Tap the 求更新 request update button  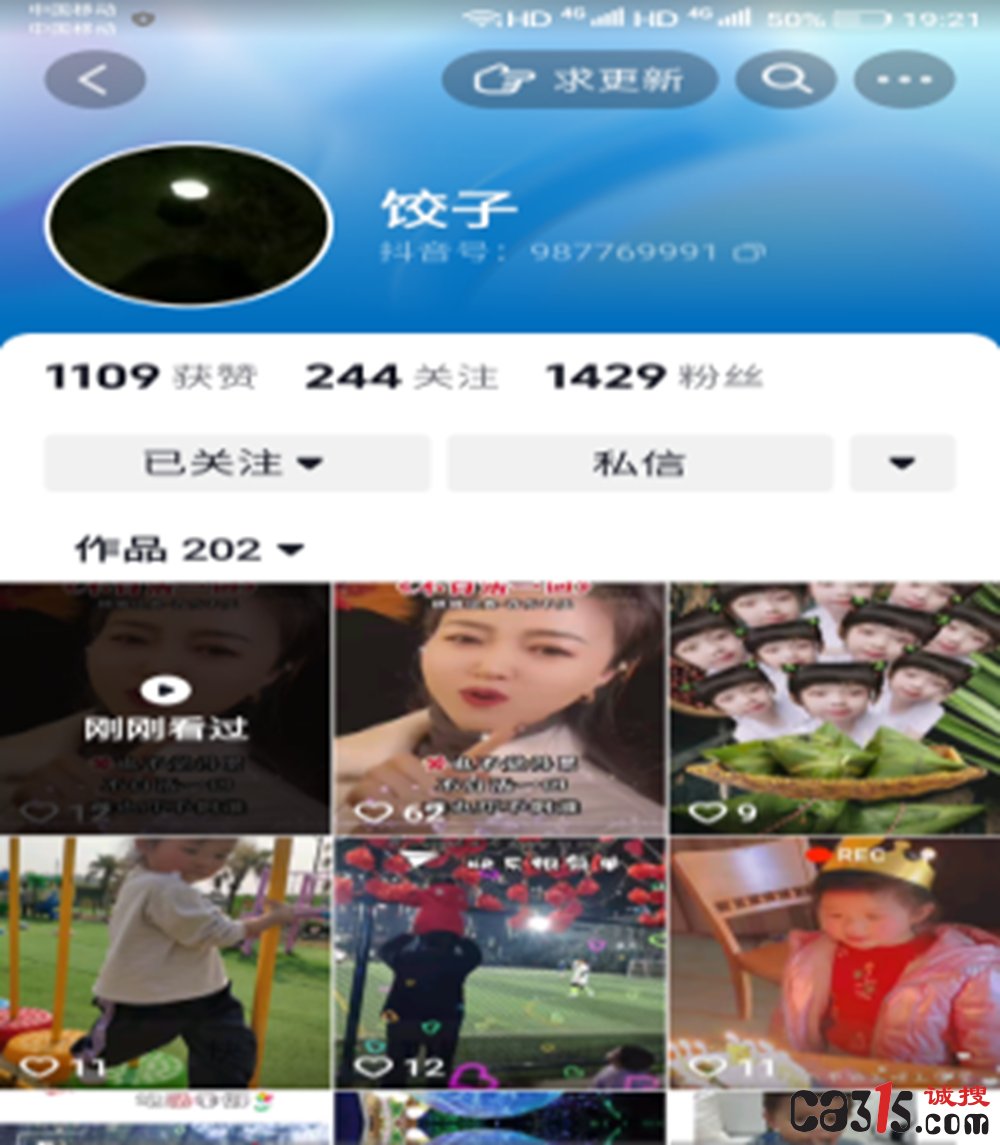click(x=580, y=80)
